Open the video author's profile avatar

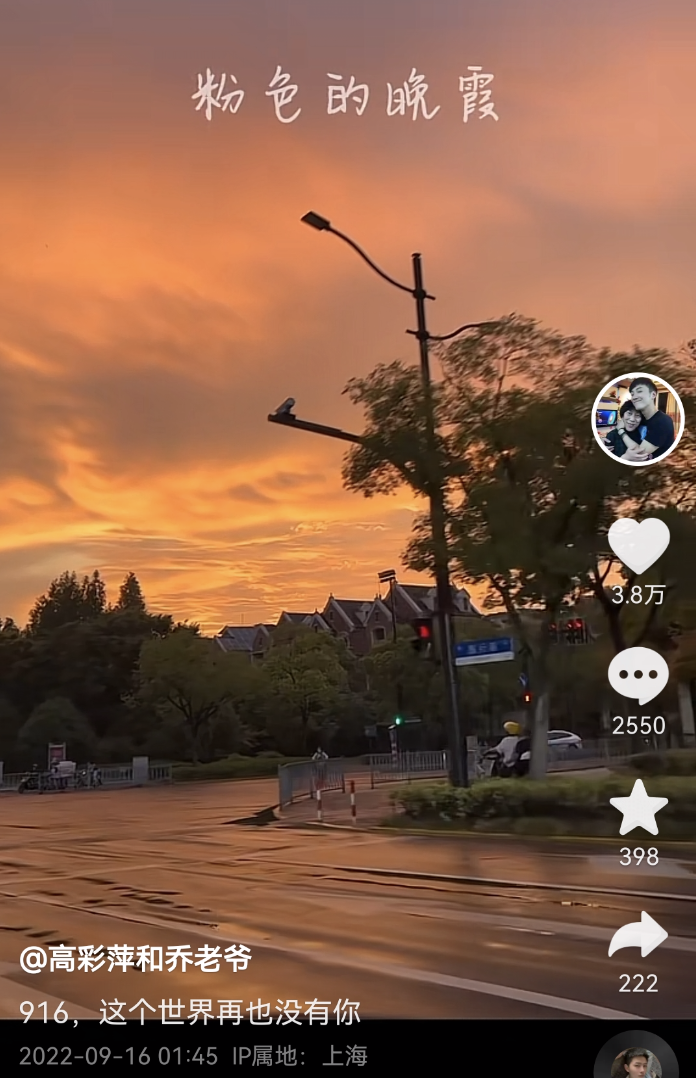[x=637, y=419]
